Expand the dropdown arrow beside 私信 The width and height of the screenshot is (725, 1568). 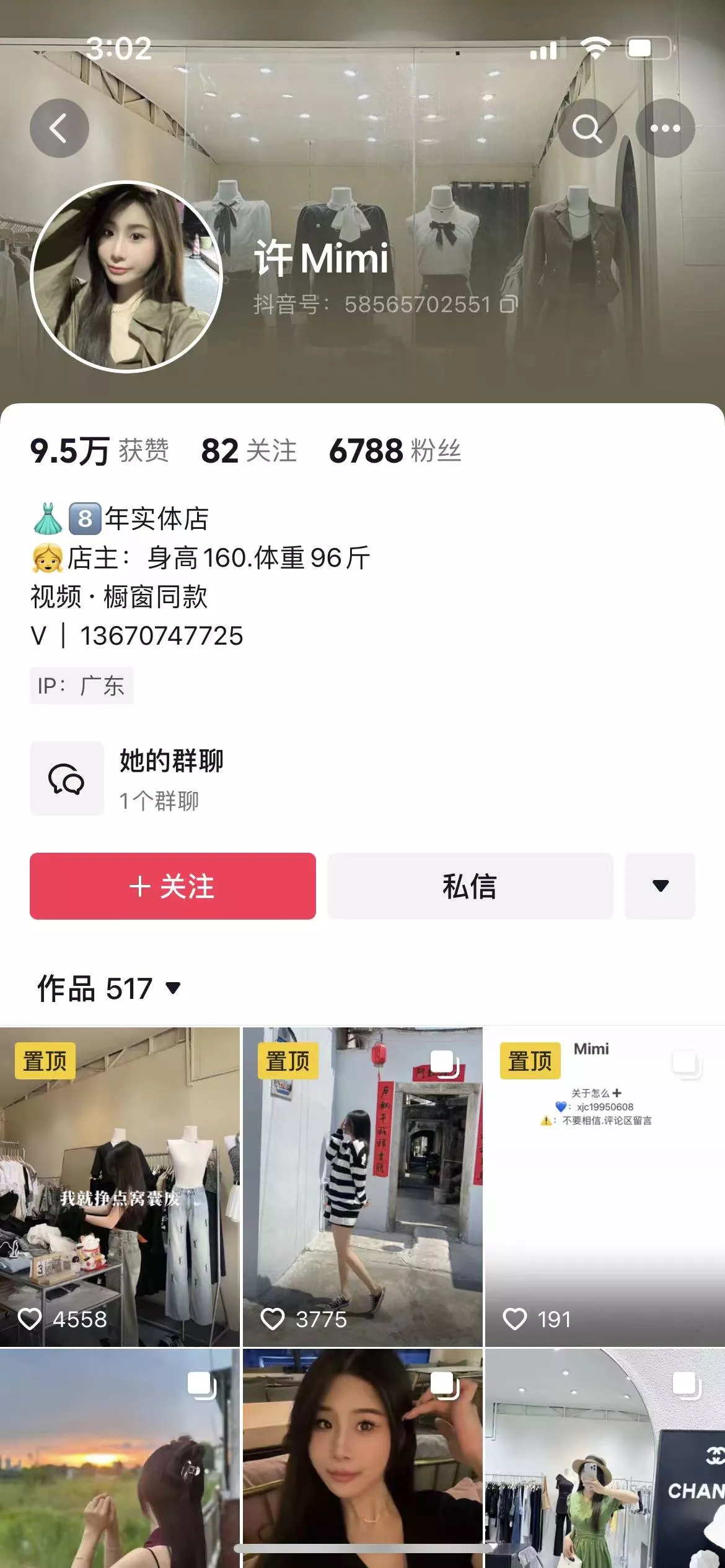660,886
